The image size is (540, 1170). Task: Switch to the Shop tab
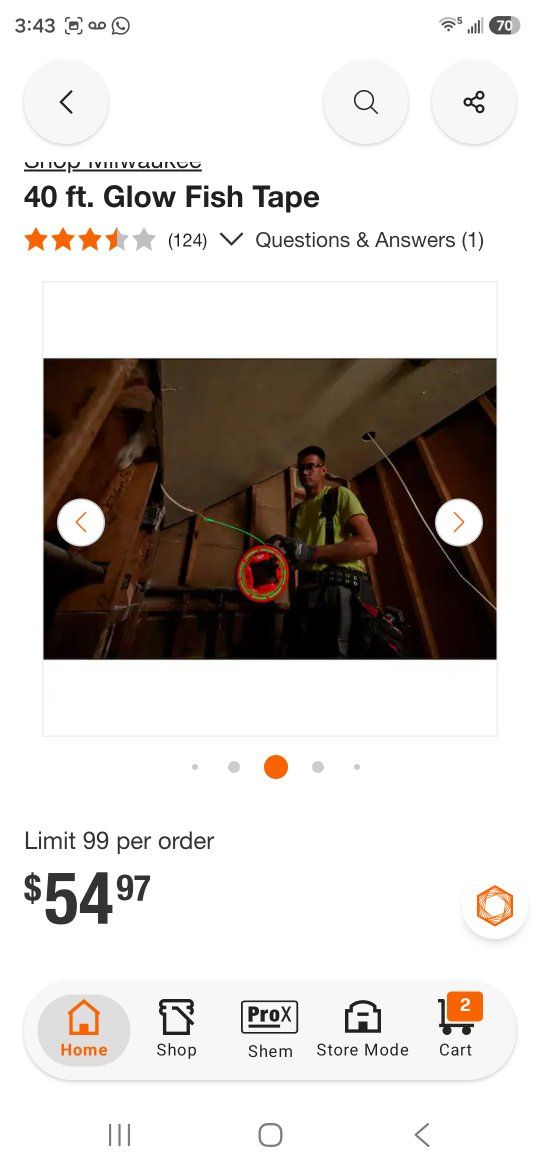(x=177, y=1030)
